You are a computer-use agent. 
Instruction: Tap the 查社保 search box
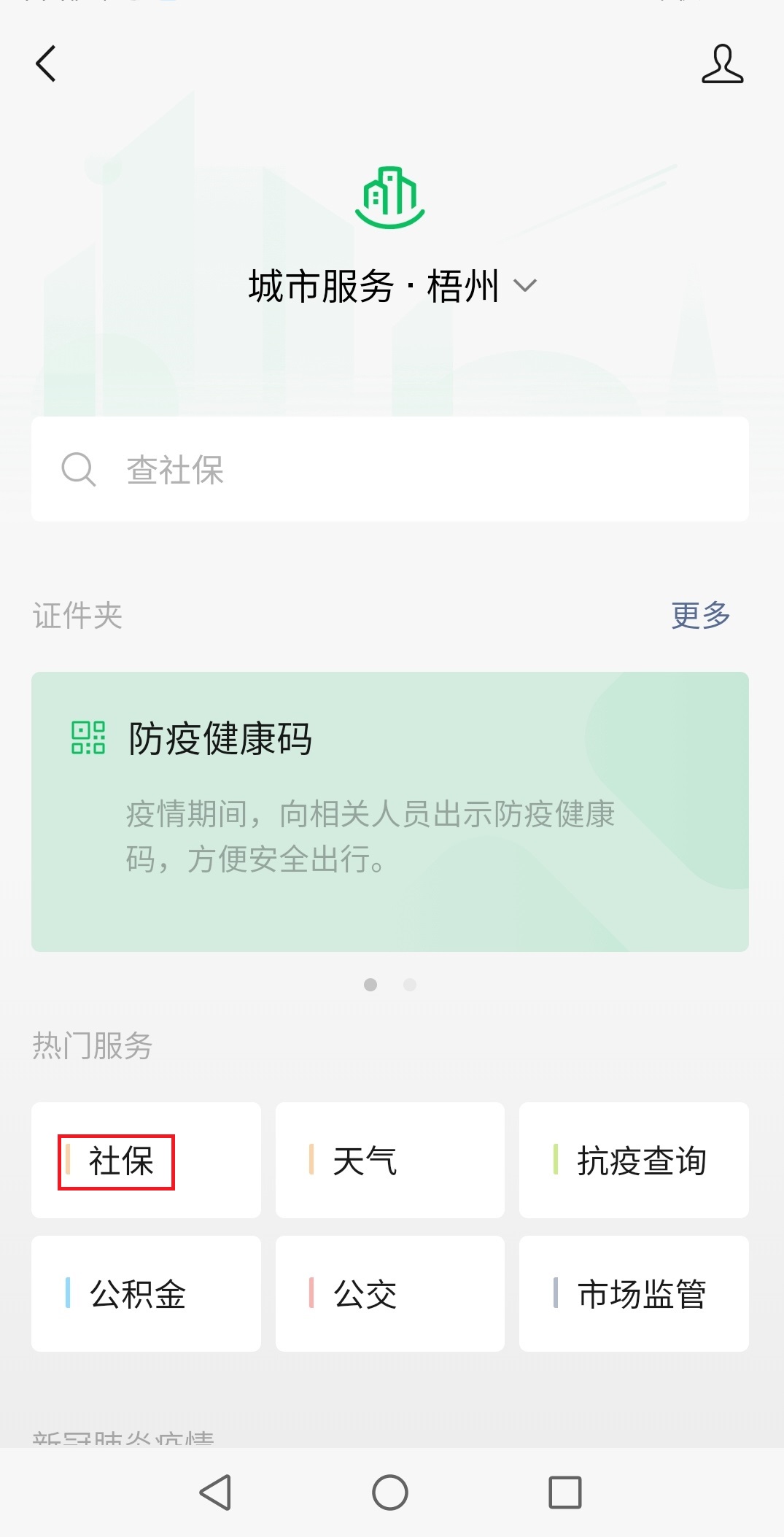point(390,469)
